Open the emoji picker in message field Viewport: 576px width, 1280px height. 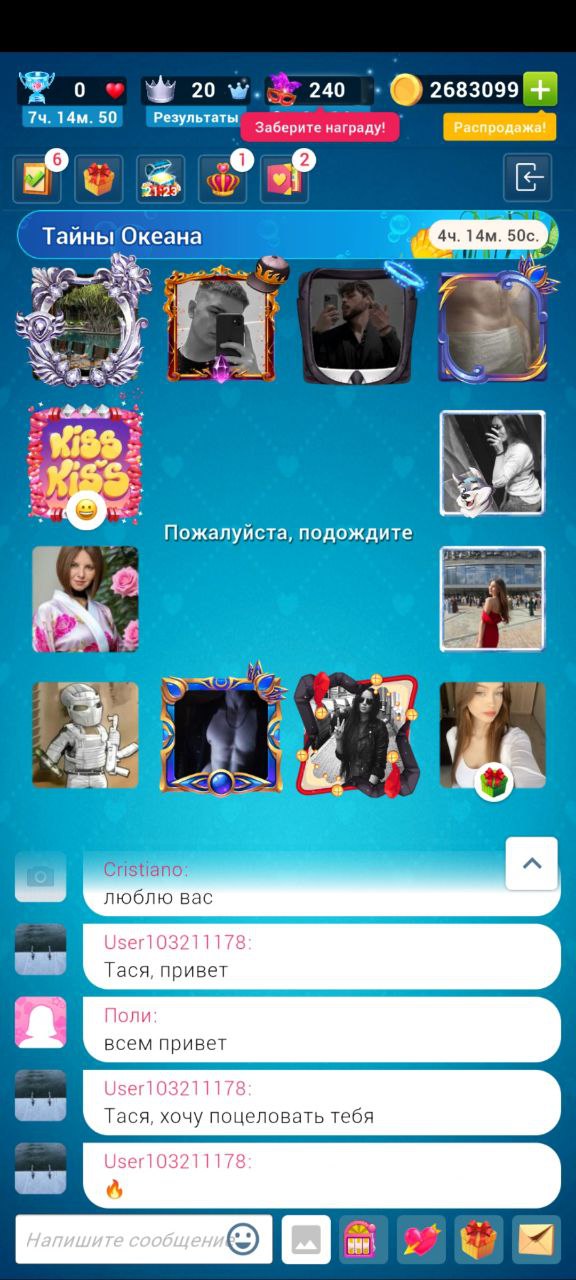243,1240
